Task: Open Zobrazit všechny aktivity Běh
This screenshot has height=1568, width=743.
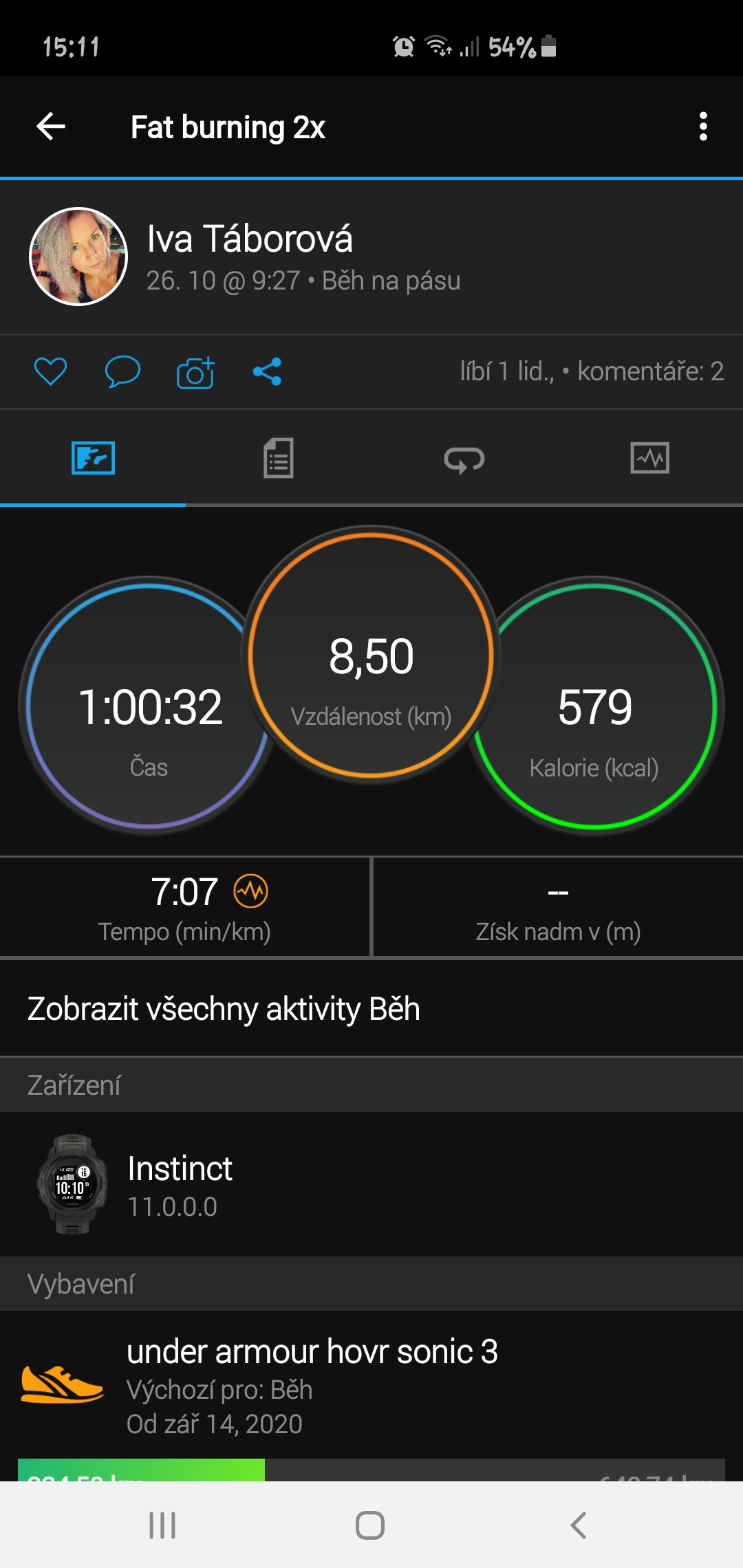Action: click(x=371, y=1009)
